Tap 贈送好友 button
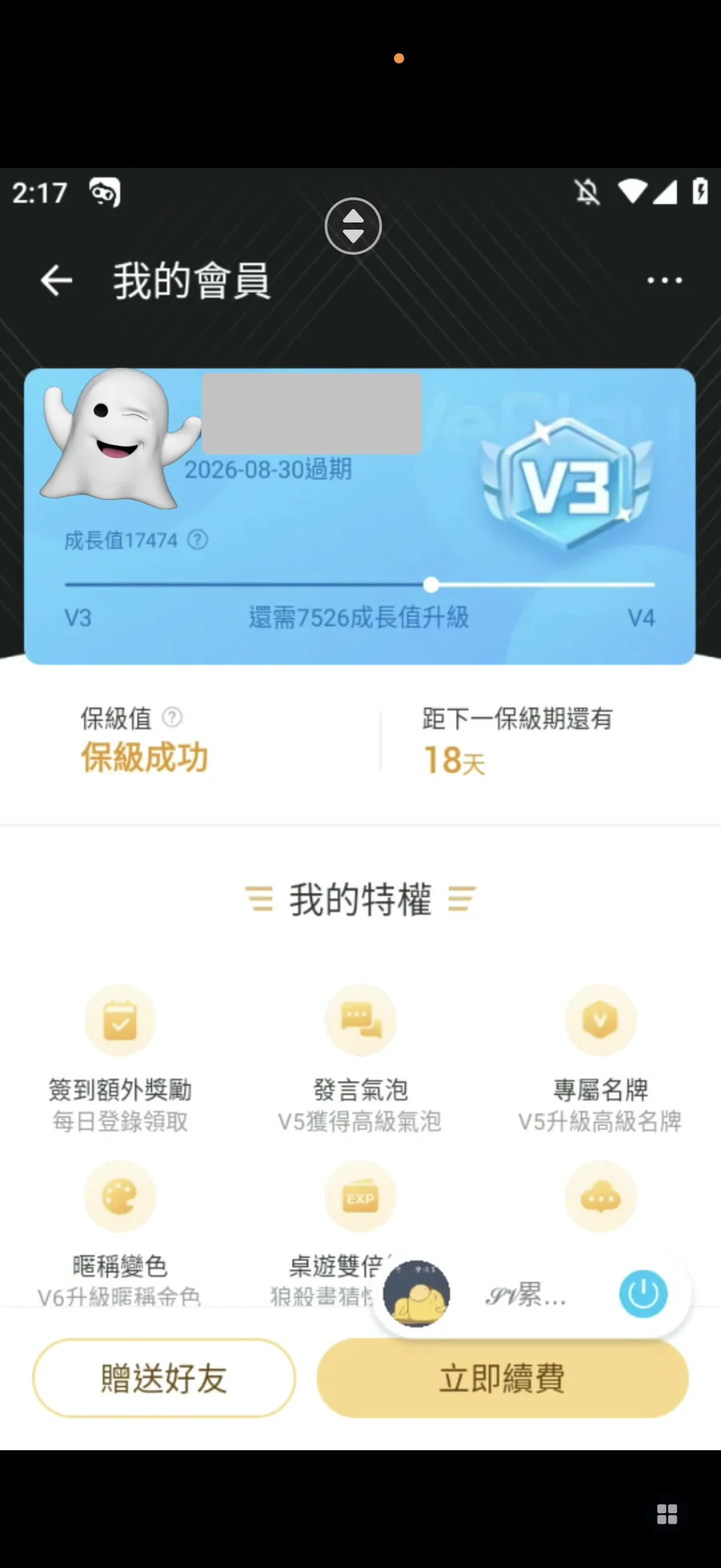 (x=164, y=1378)
